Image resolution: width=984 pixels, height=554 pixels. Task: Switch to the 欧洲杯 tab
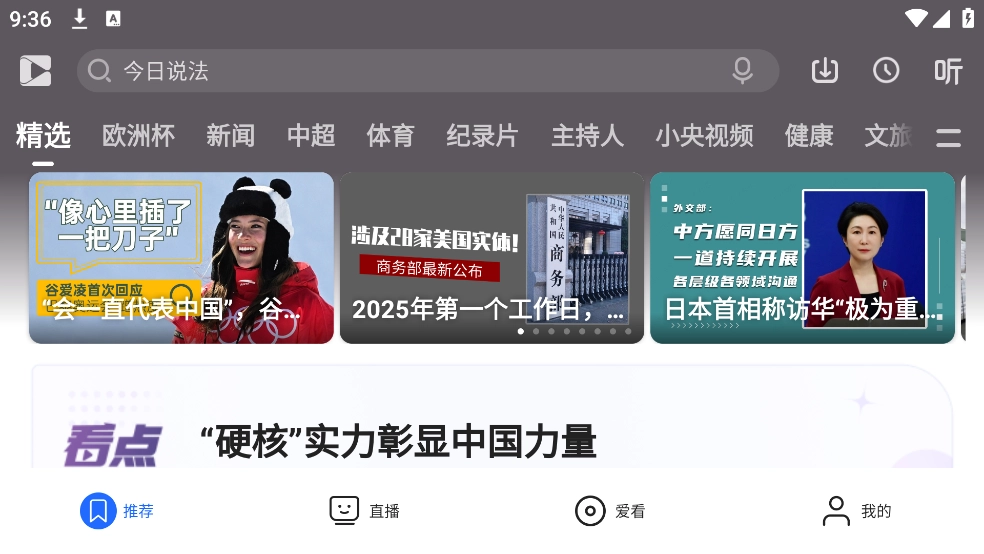[138, 136]
